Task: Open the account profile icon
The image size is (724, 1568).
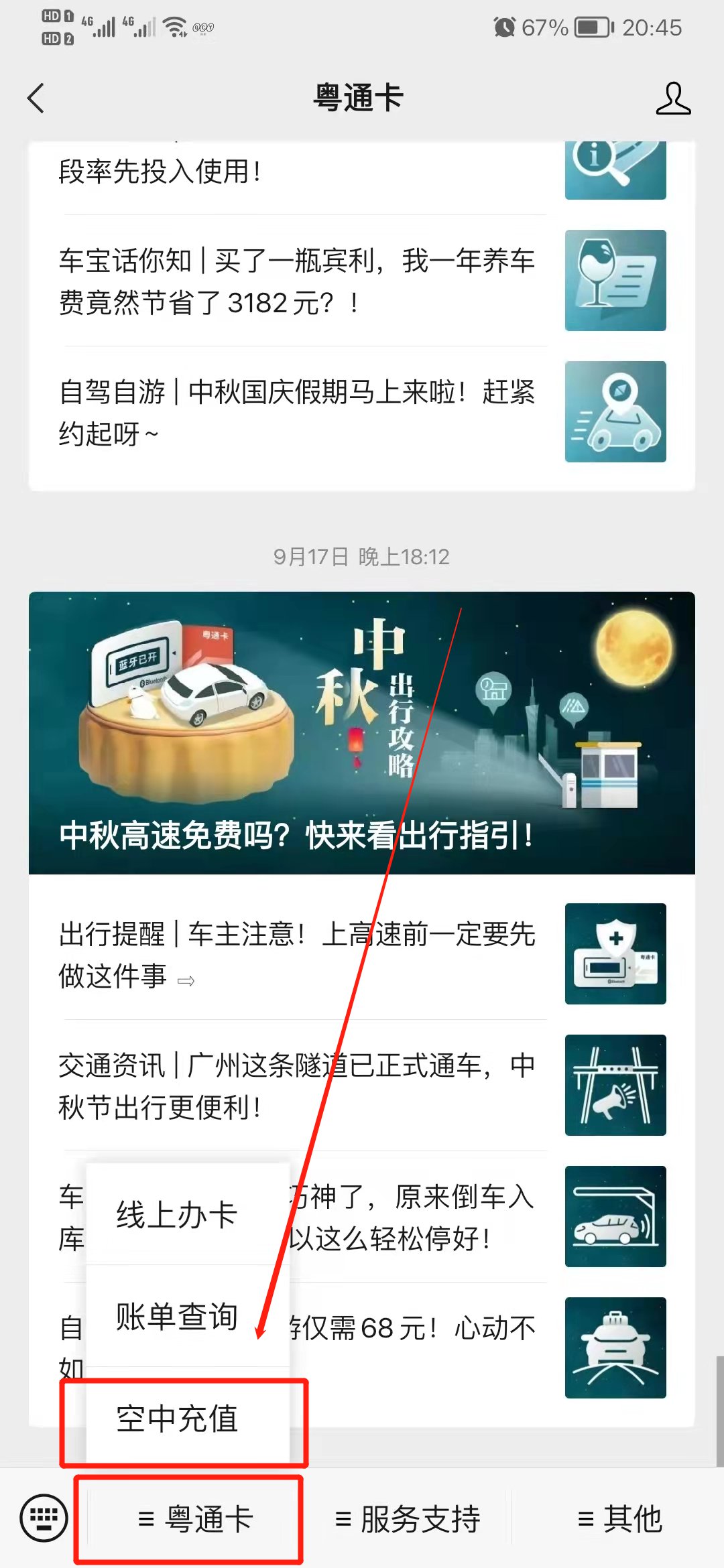Action: [672, 99]
